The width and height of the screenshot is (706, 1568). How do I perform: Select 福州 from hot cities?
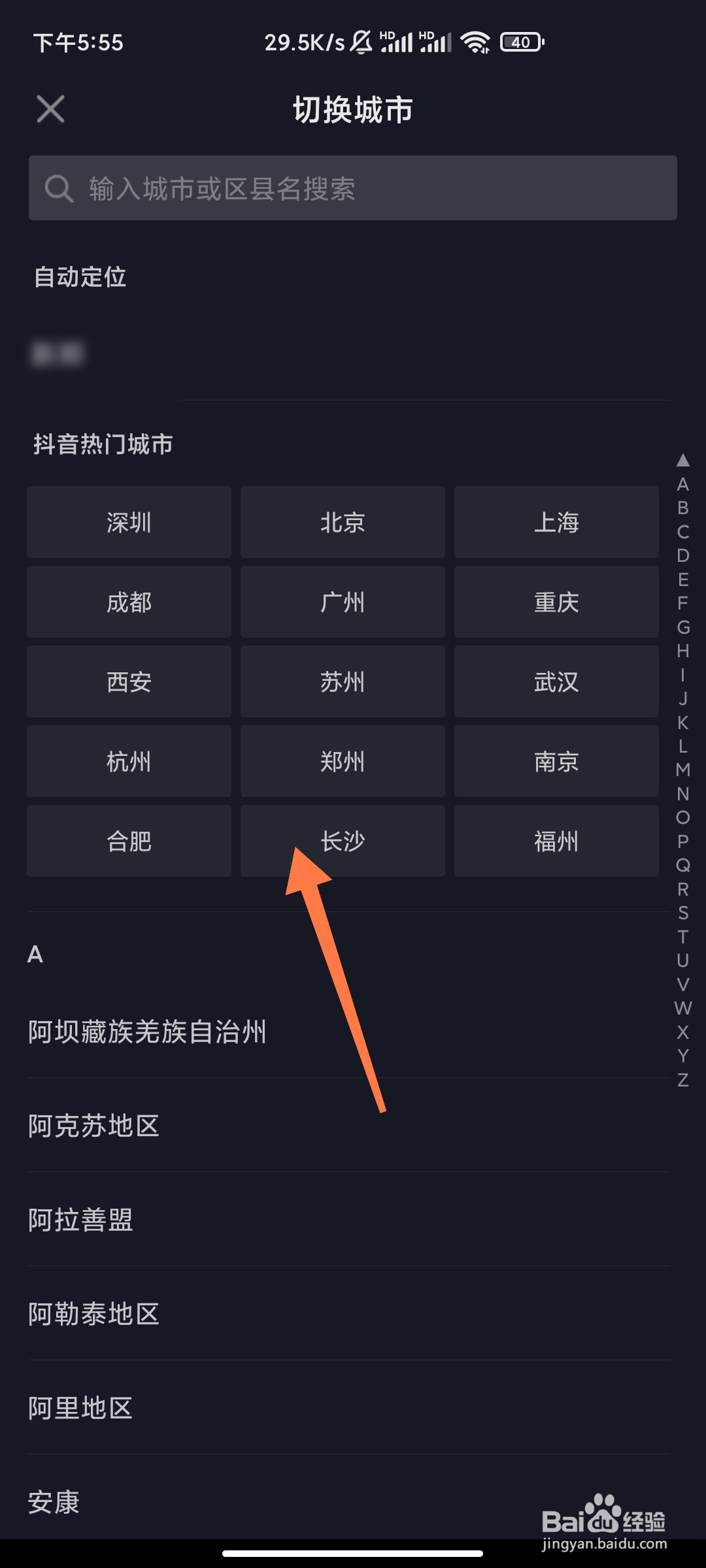(556, 841)
